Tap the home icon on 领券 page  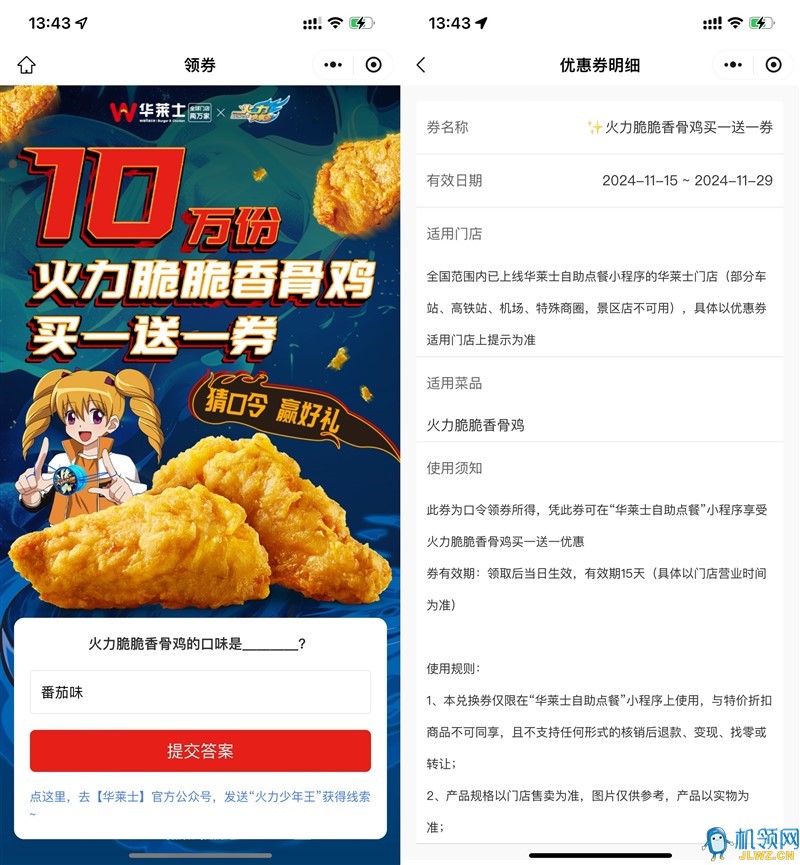click(x=27, y=65)
